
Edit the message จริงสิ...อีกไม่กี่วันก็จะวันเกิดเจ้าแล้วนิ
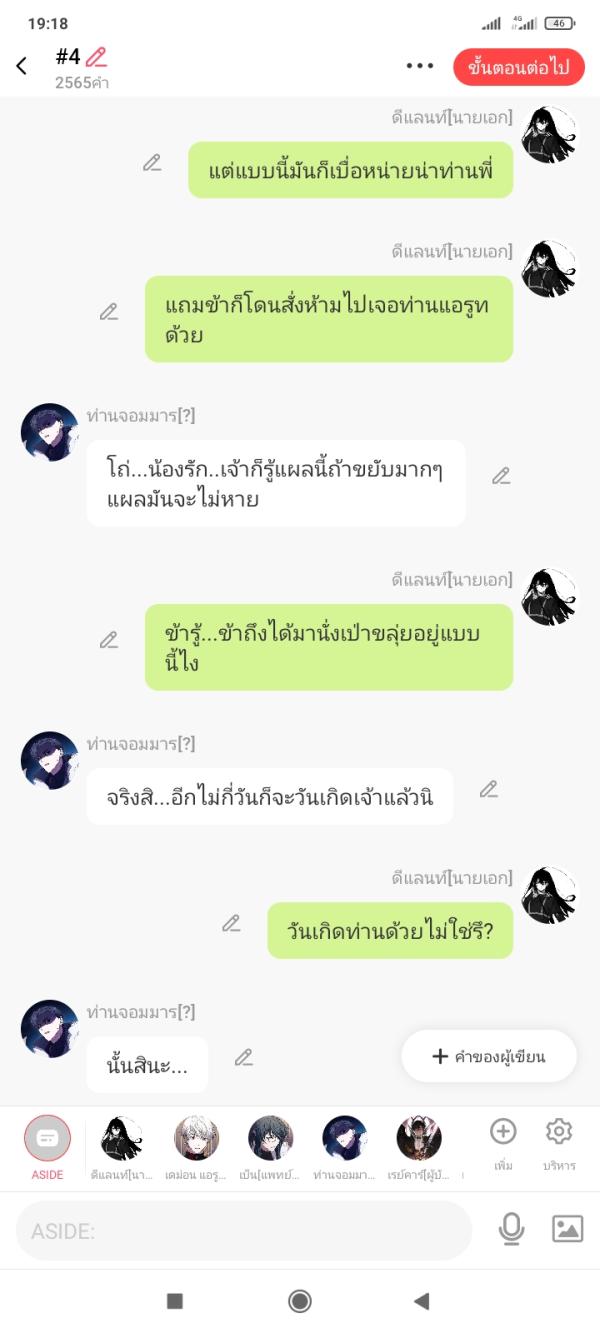pyautogui.click(x=488, y=789)
